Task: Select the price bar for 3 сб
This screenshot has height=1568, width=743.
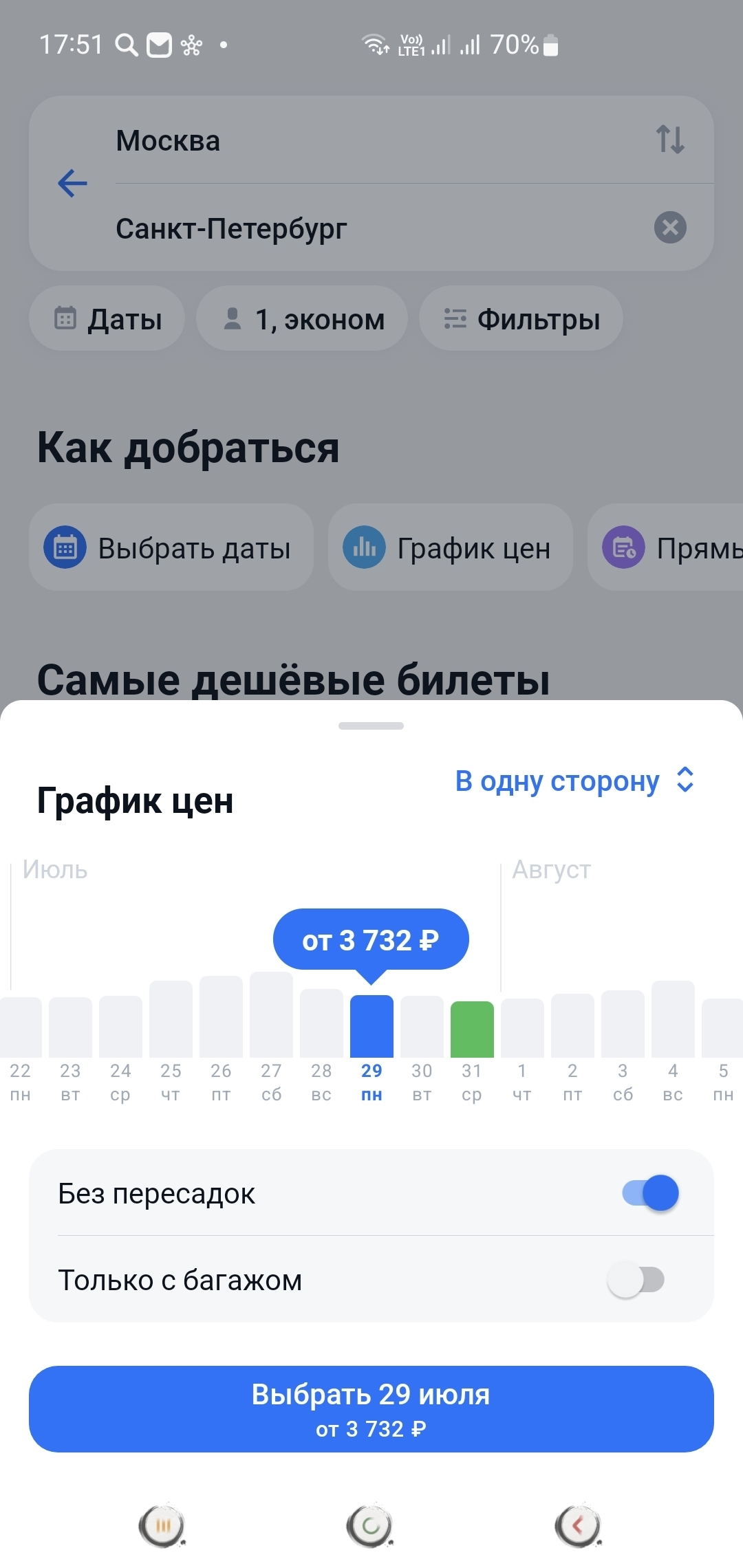Action: coord(623,1024)
